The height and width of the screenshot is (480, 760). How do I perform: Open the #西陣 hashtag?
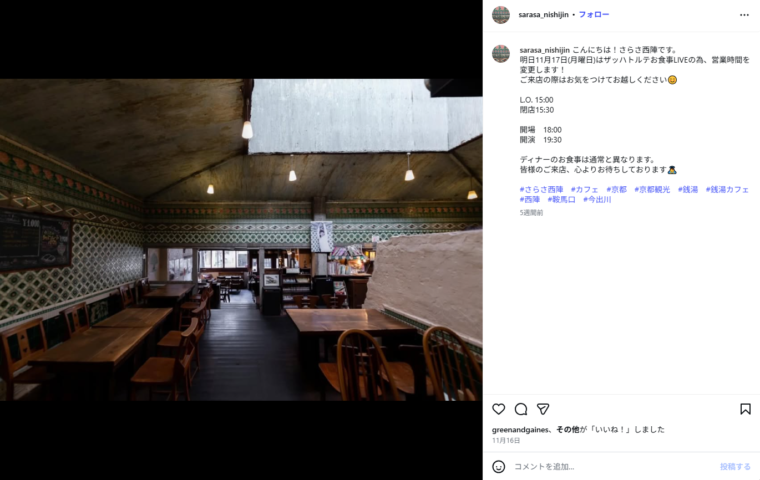click(530, 199)
